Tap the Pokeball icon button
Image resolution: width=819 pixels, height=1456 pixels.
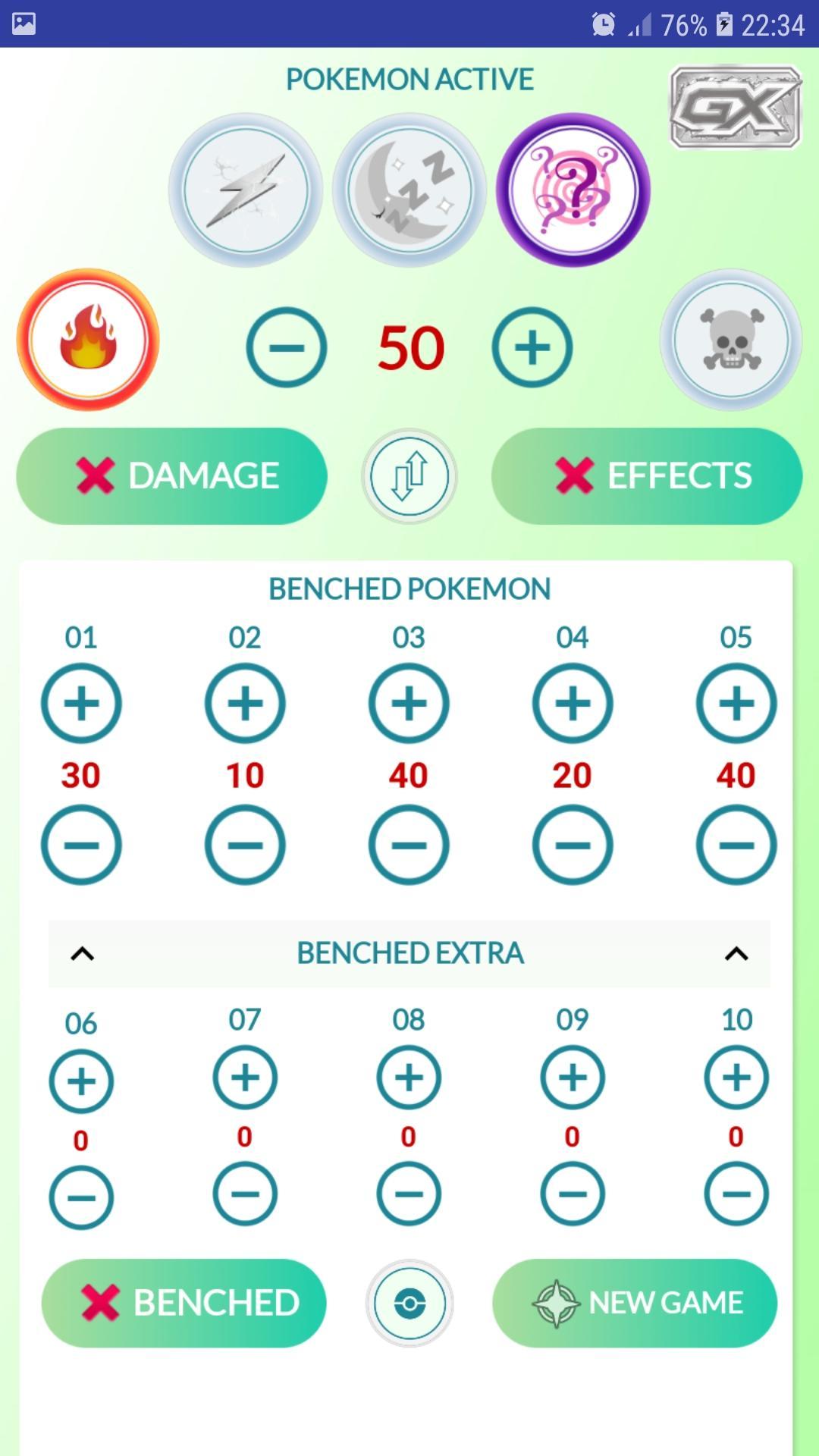409,1303
